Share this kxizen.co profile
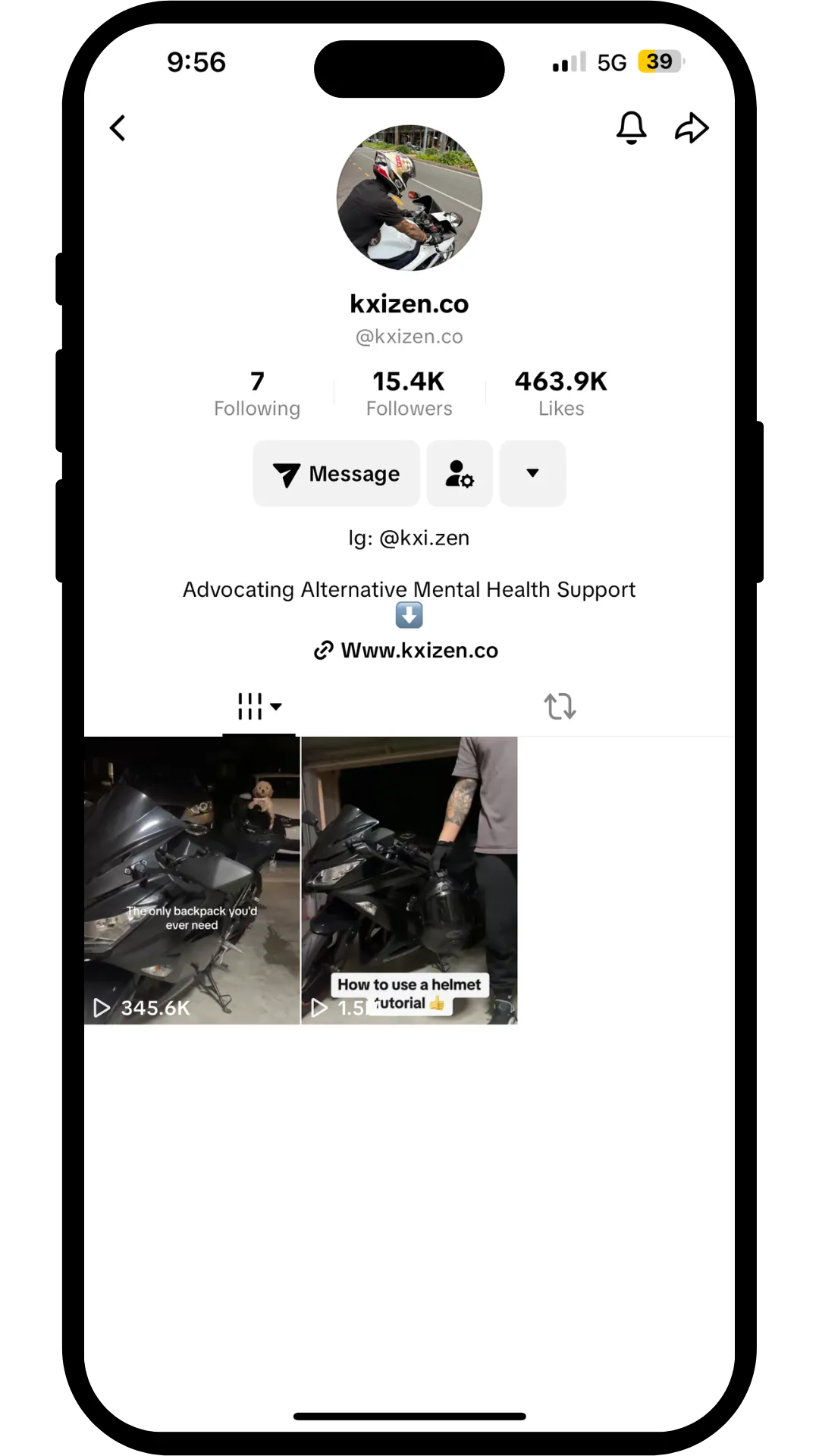 (692, 127)
